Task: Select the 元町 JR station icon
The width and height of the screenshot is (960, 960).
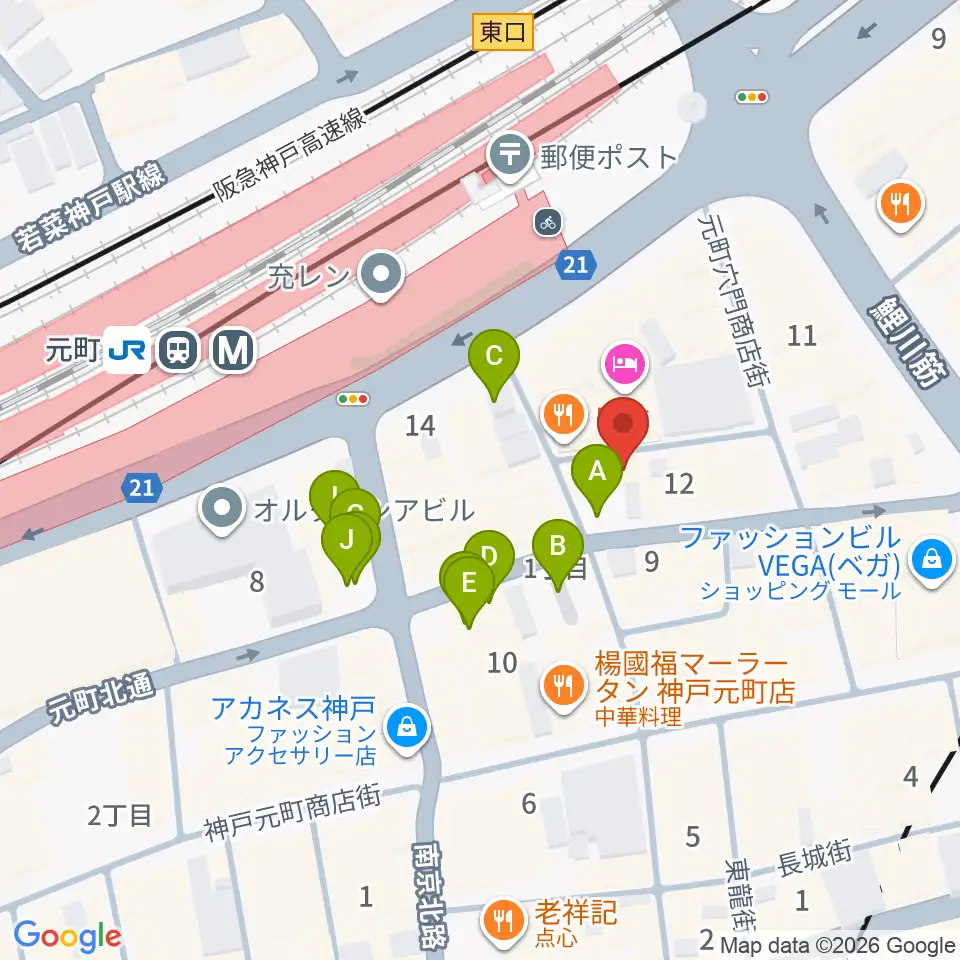Action: point(127,350)
